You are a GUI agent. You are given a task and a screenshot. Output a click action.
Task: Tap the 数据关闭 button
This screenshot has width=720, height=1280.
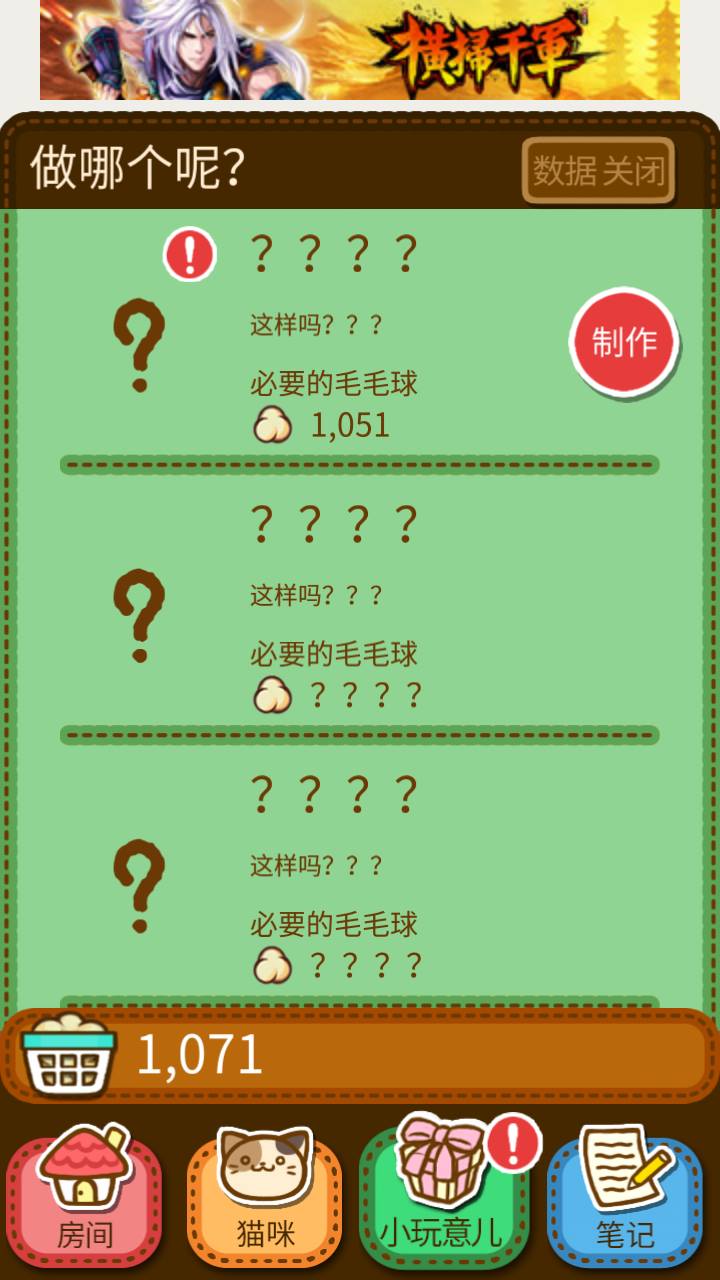point(598,170)
